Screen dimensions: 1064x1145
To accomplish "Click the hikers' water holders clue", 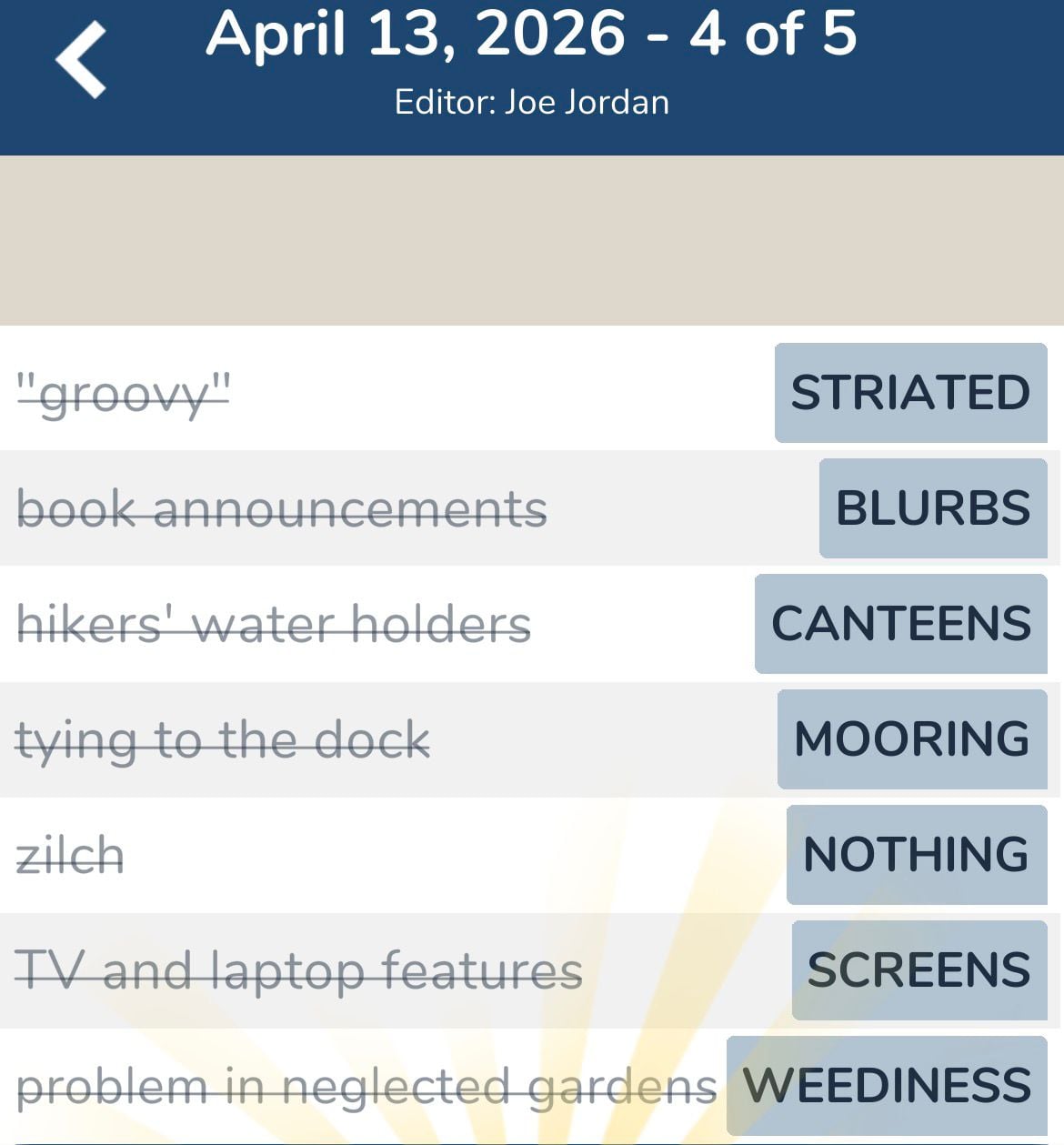I will [275, 624].
